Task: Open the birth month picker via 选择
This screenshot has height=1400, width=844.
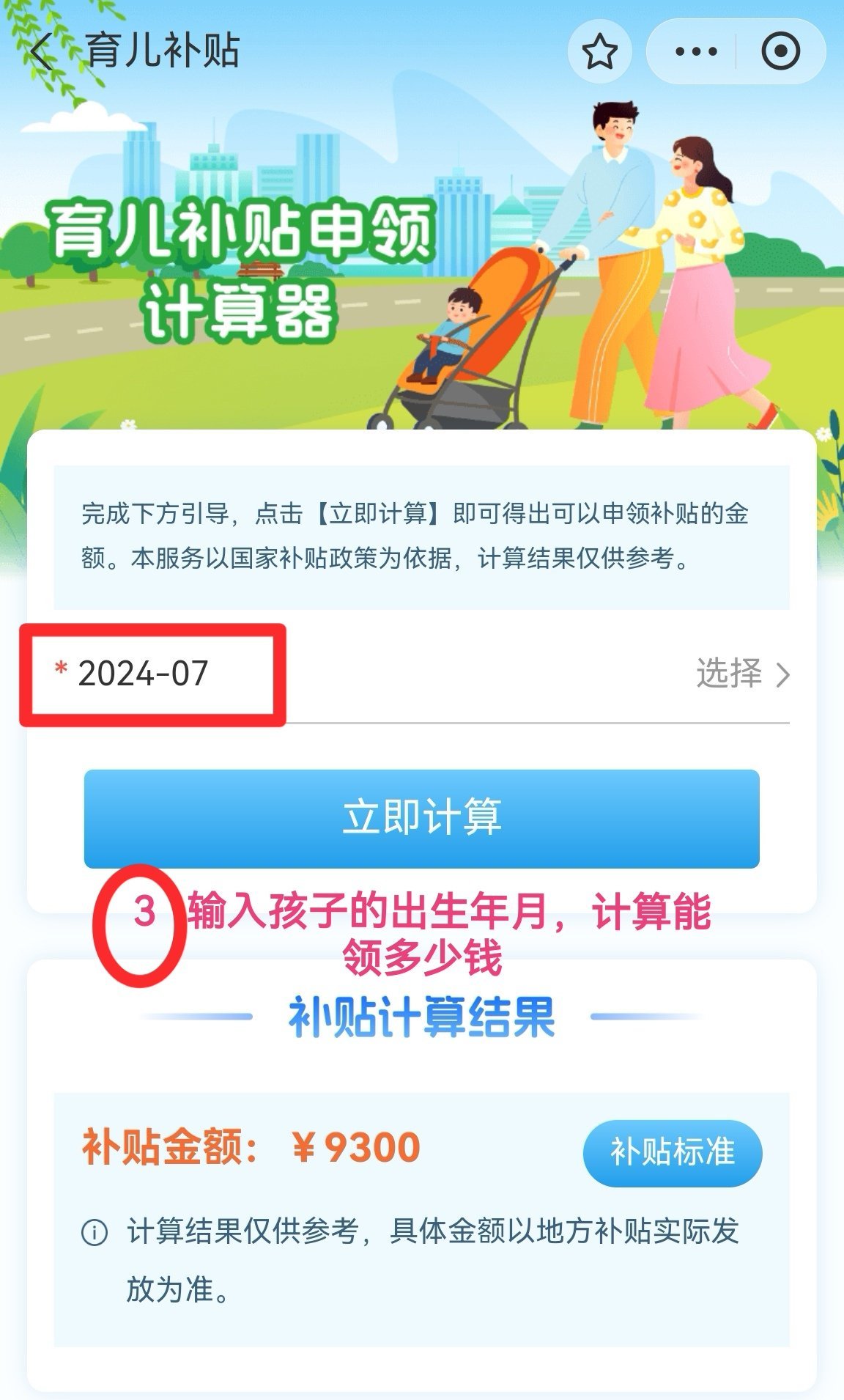Action: pos(741,674)
